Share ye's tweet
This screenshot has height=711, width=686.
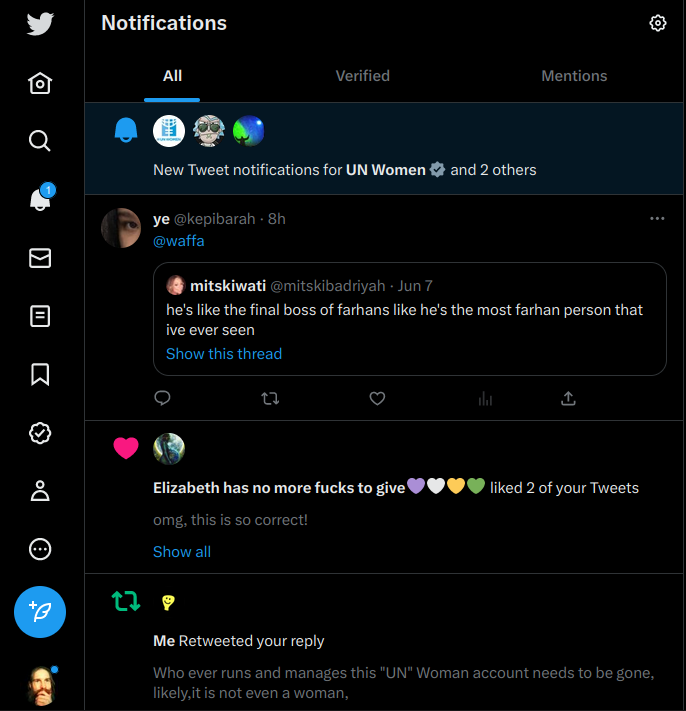568,398
